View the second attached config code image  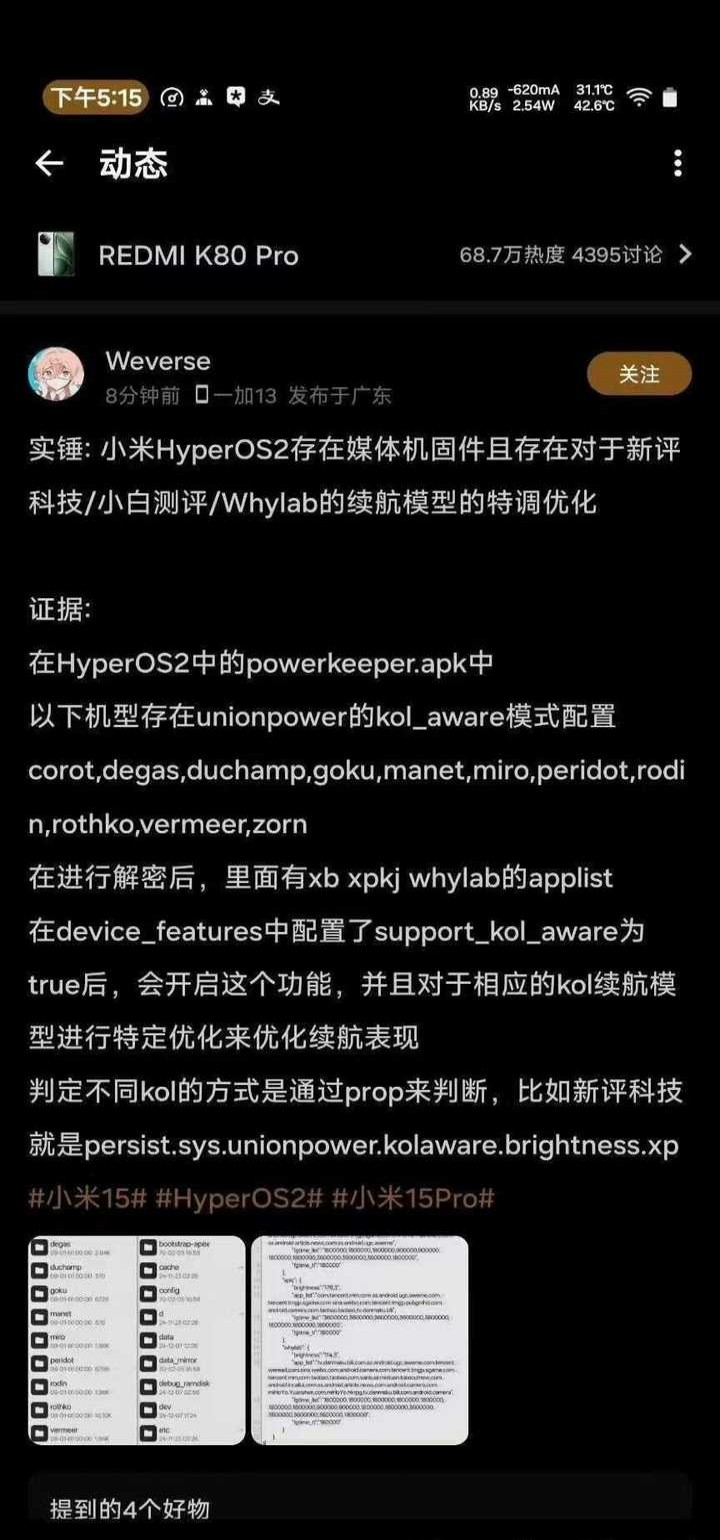pos(360,1340)
